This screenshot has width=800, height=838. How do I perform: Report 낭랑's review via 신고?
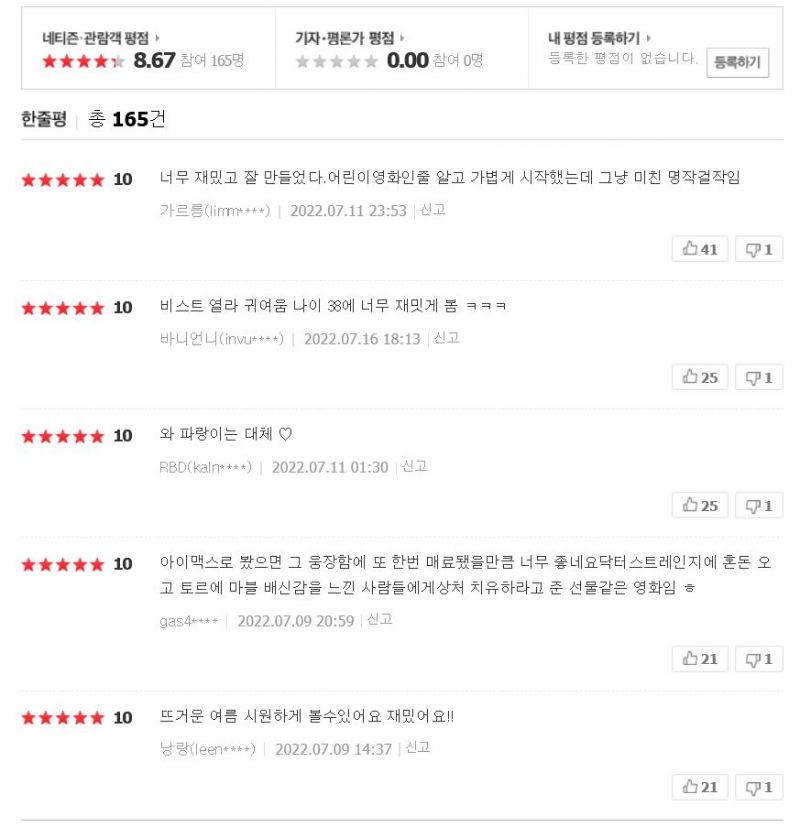pyautogui.click(x=417, y=748)
